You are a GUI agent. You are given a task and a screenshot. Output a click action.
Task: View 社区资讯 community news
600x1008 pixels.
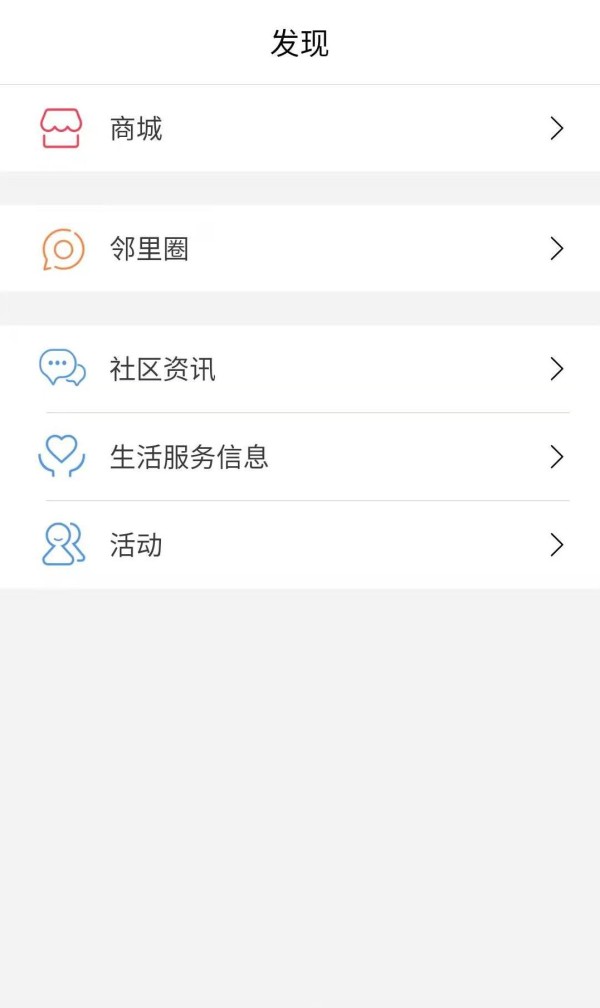300,369
